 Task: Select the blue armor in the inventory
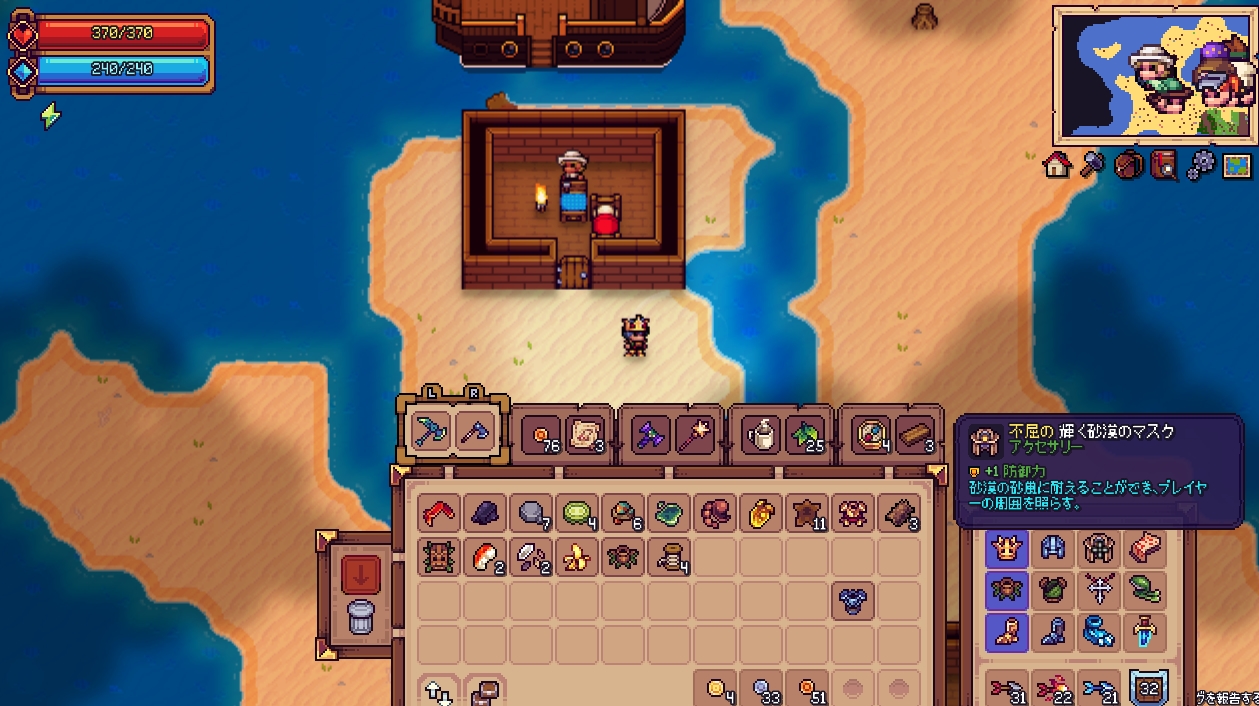coord(852,601)
